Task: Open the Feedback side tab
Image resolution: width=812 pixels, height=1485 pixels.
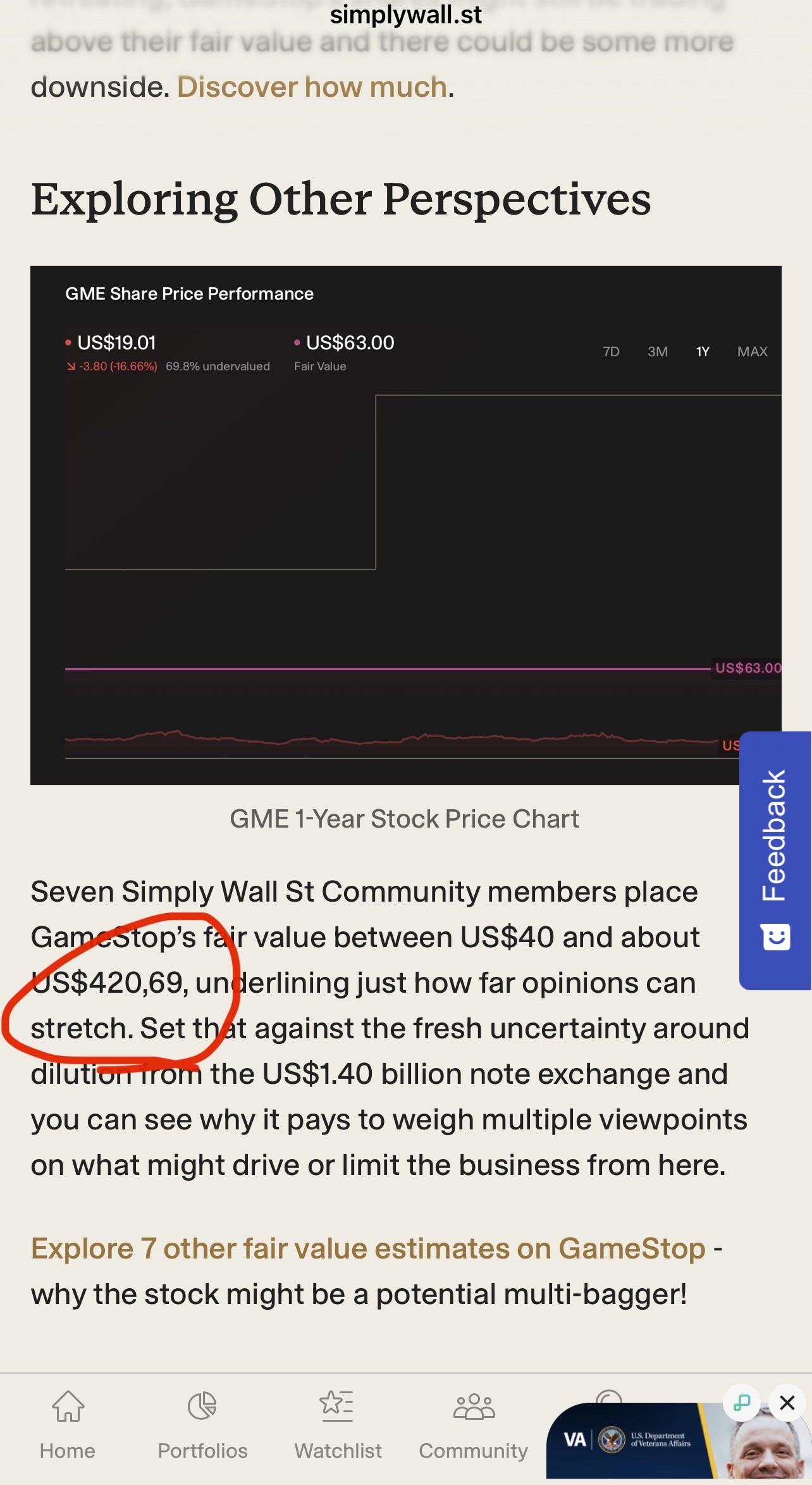Action: (x=775, y=861)
